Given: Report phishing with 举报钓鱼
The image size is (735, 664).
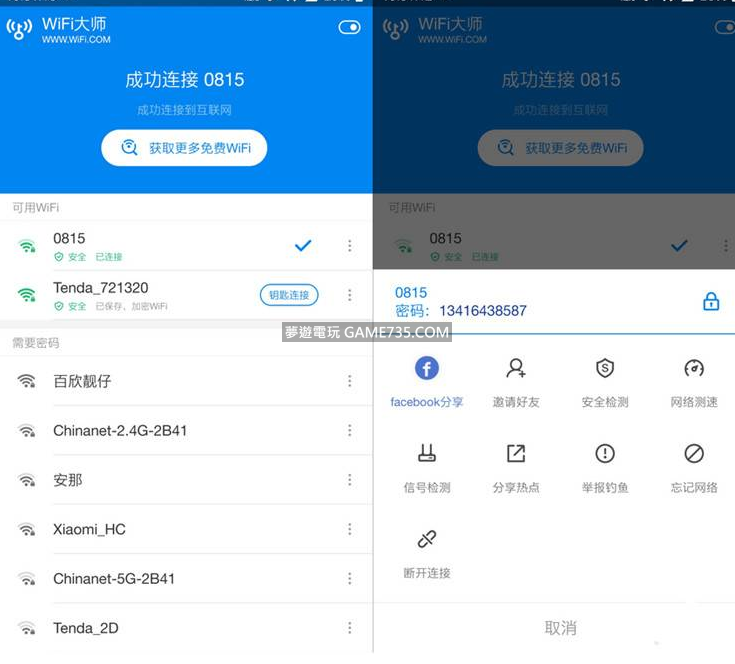Looking at the screenshot, I should 605,467.
